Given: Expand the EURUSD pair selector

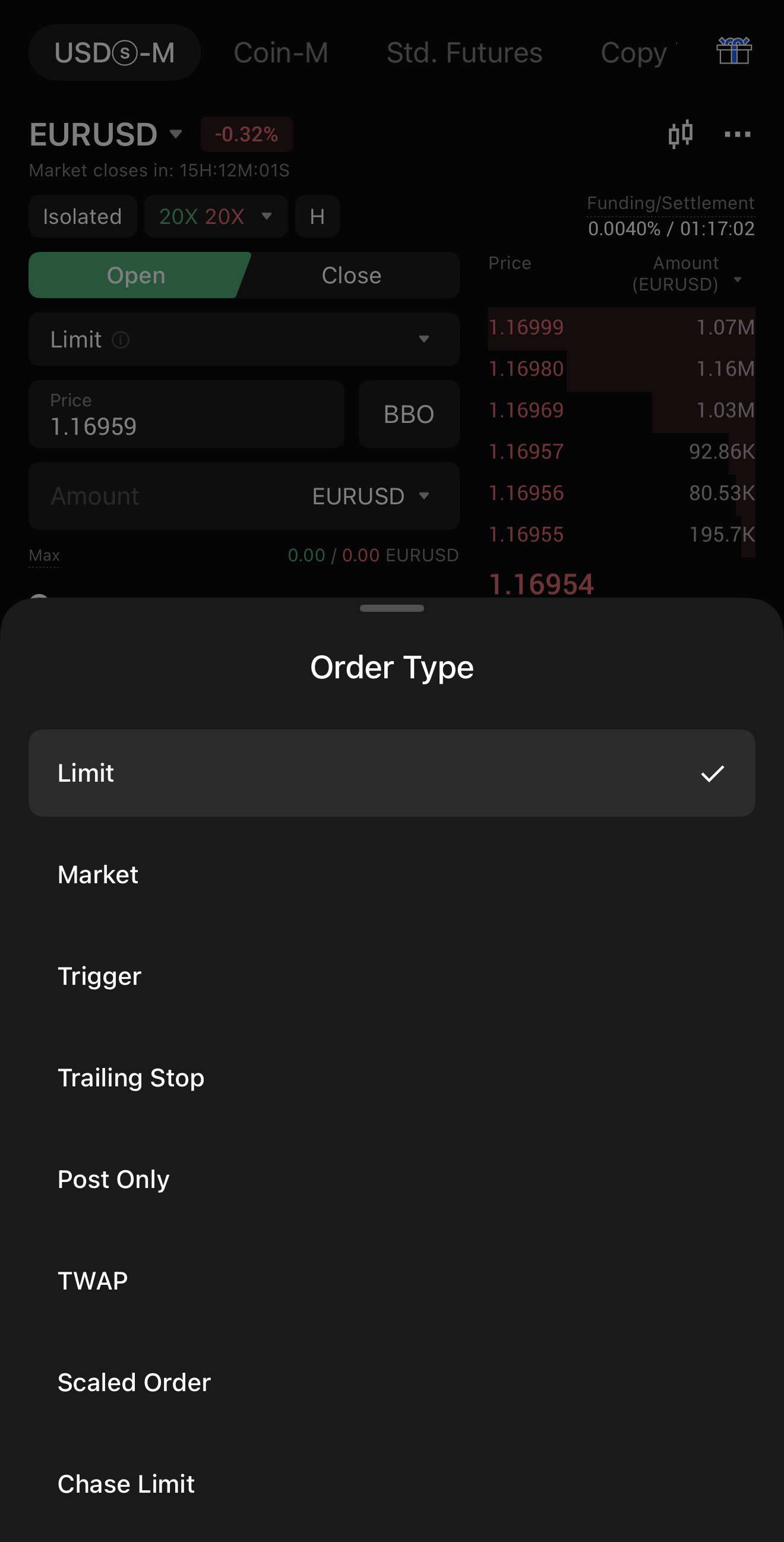Looking at the screenshot, I should coord(106,134).
